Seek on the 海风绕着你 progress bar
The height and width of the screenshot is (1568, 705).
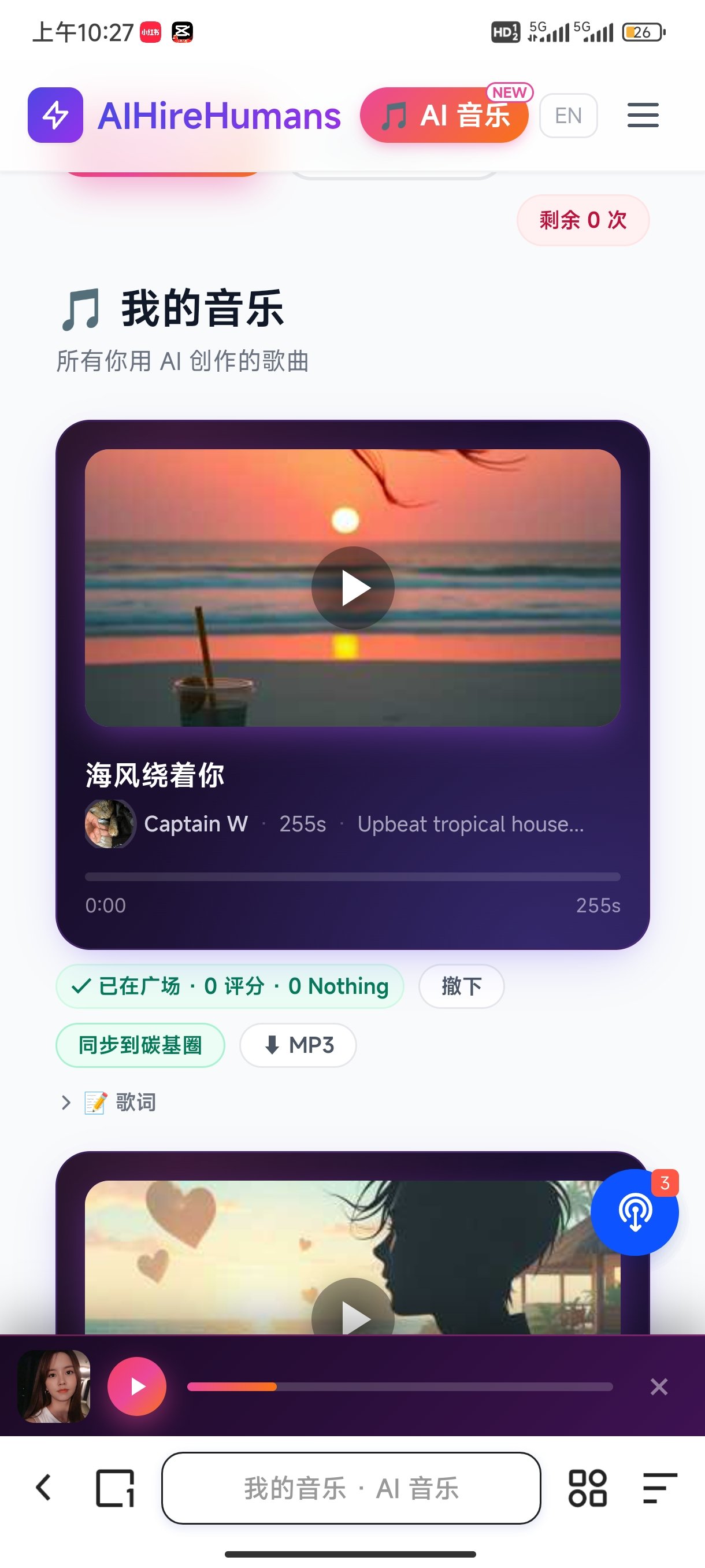pos(353,877)
